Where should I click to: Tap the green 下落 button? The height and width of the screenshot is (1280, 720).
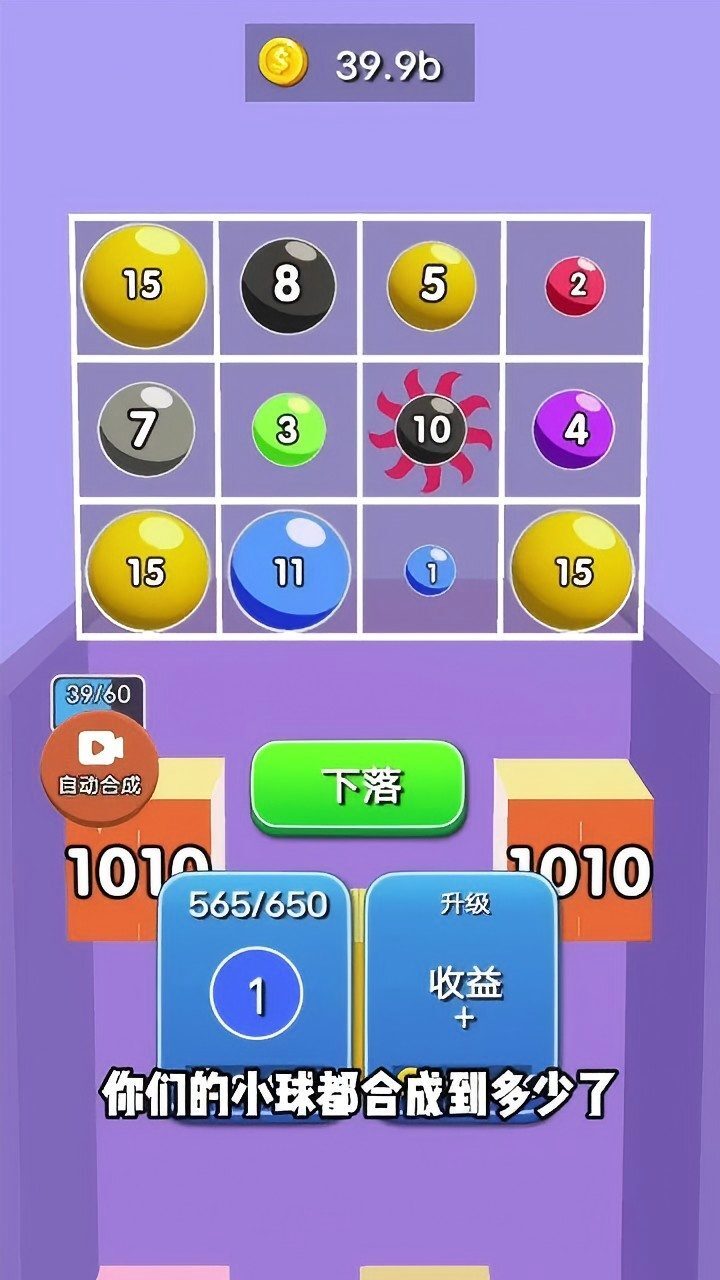coord(358,787)
